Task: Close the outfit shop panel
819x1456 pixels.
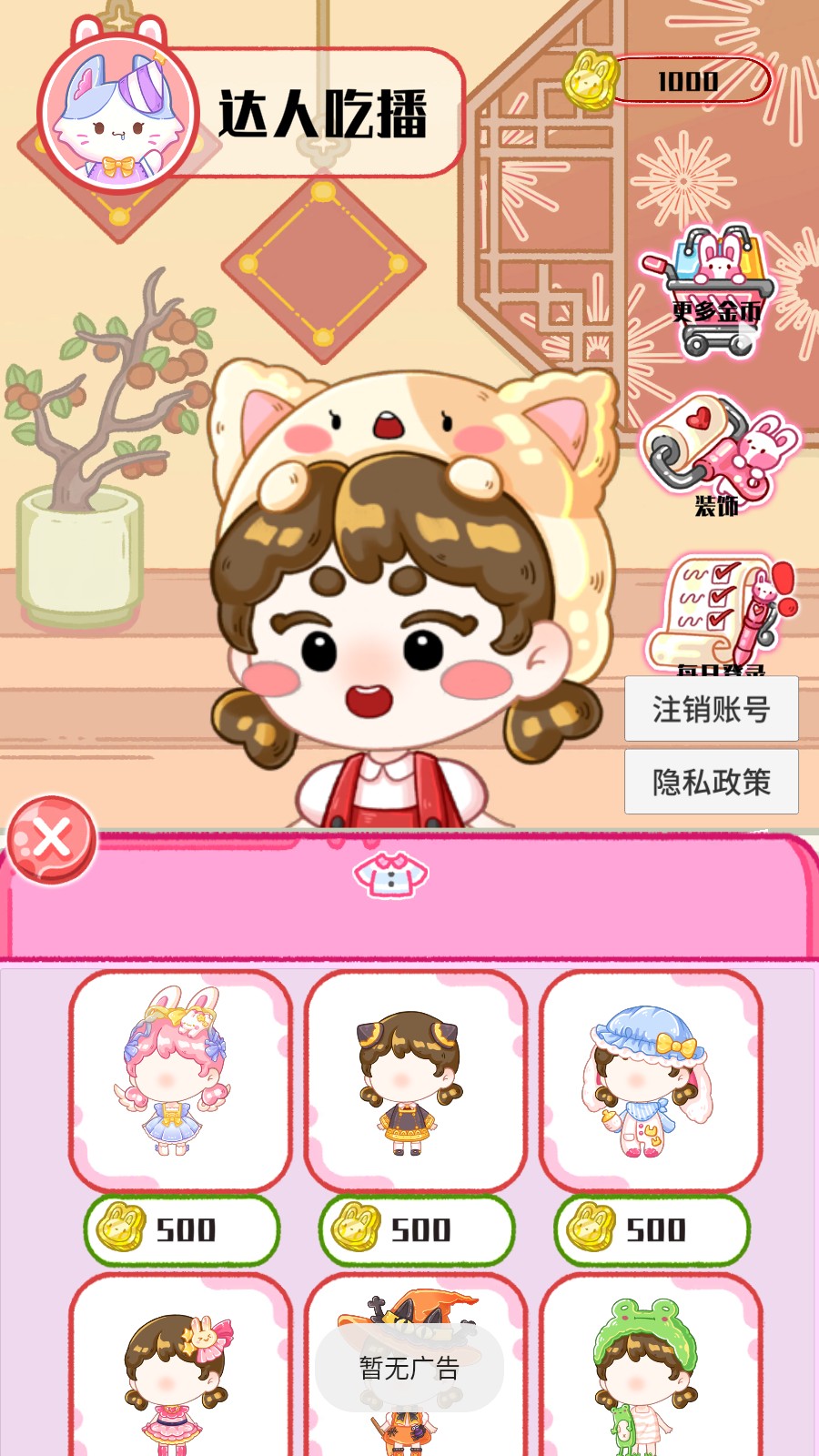Action: pyautogui.click(x=51, y=838)
